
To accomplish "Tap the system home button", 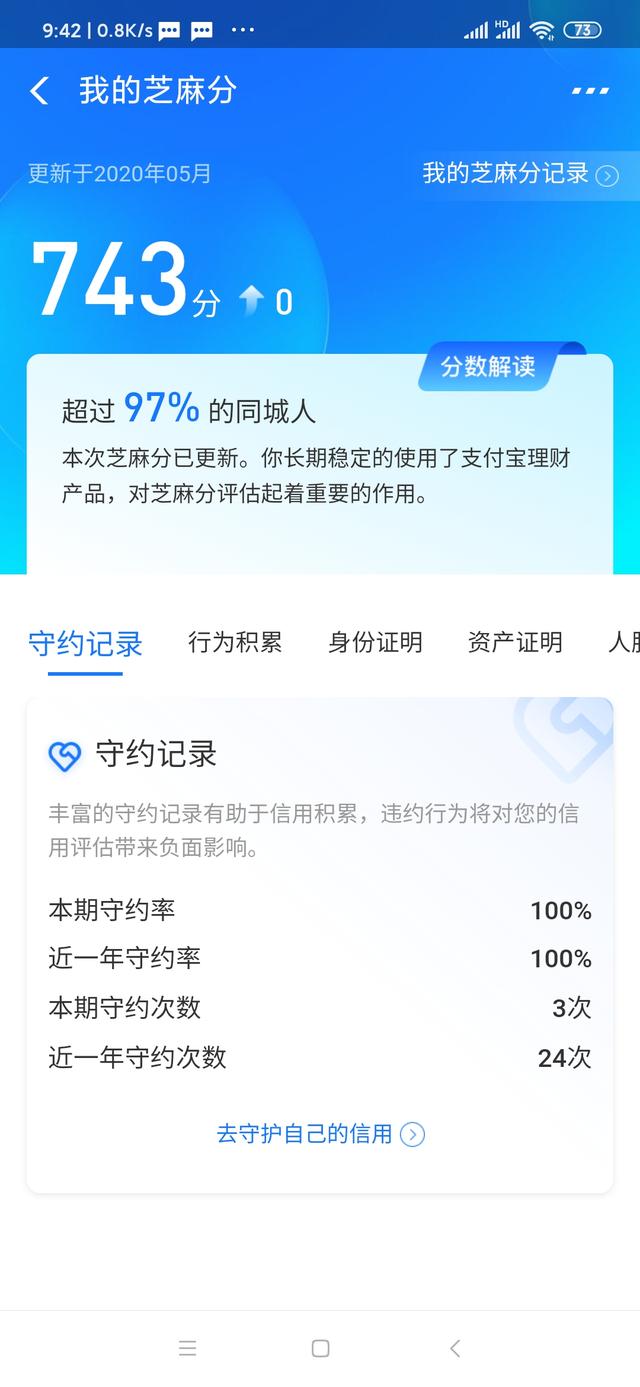I will [320, 1348].
